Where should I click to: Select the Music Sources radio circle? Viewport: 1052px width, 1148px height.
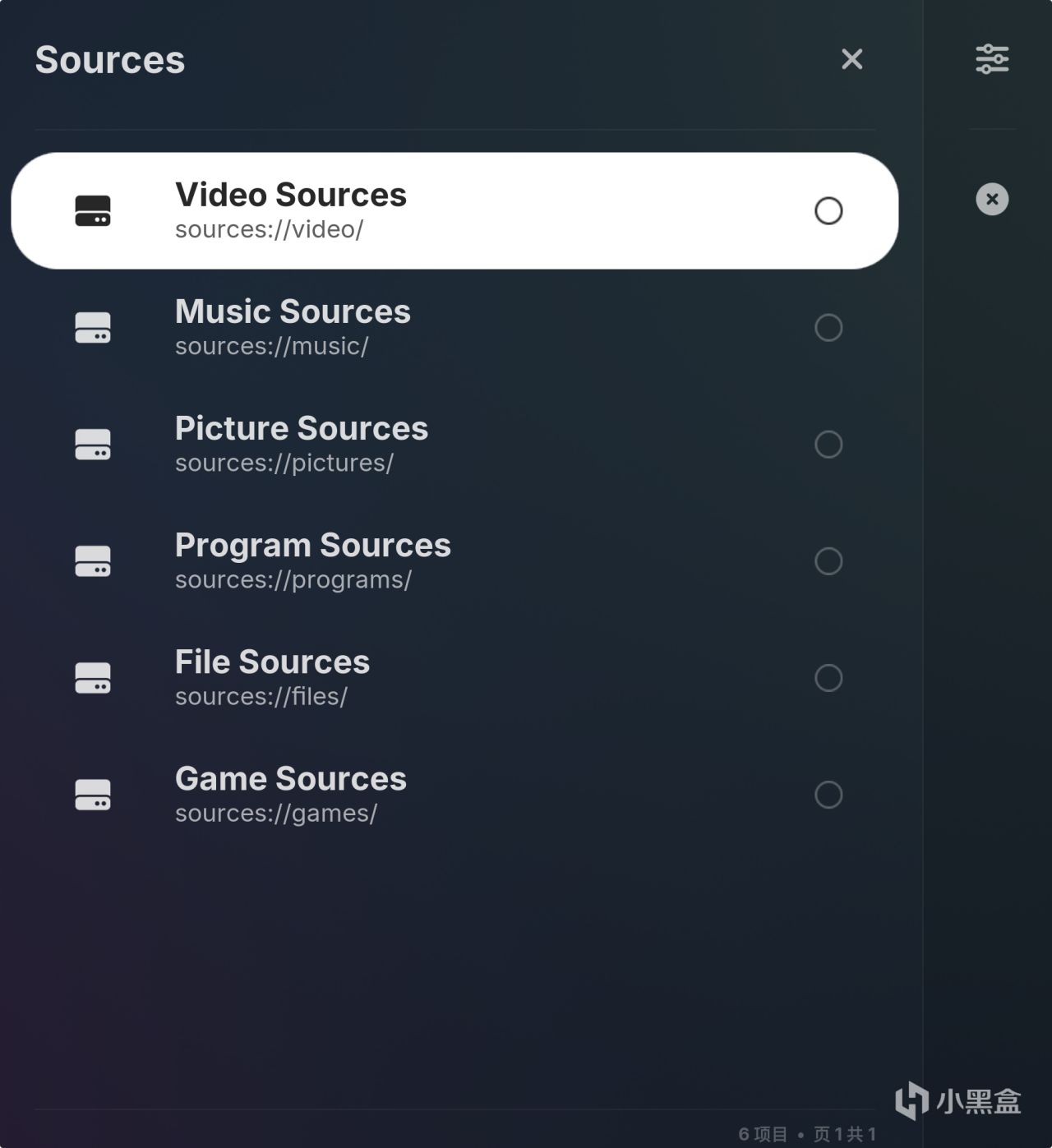828,328
